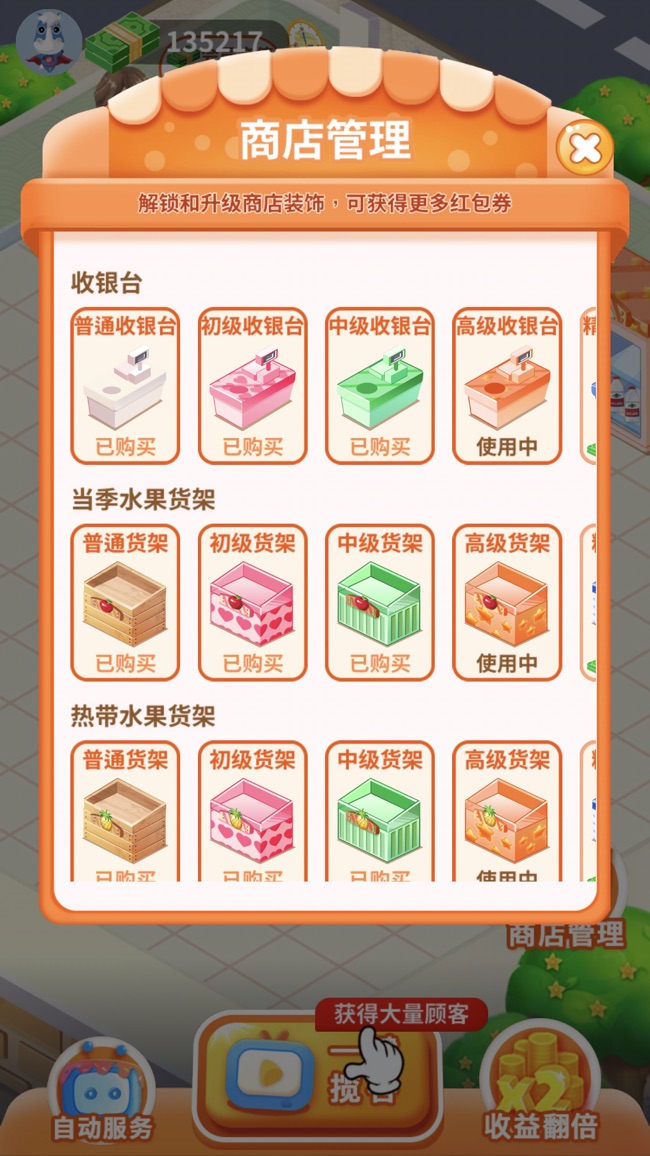Tap the 高级收银台 card in use
Viewport: 650px width, 1156px height.
[507, 386]
